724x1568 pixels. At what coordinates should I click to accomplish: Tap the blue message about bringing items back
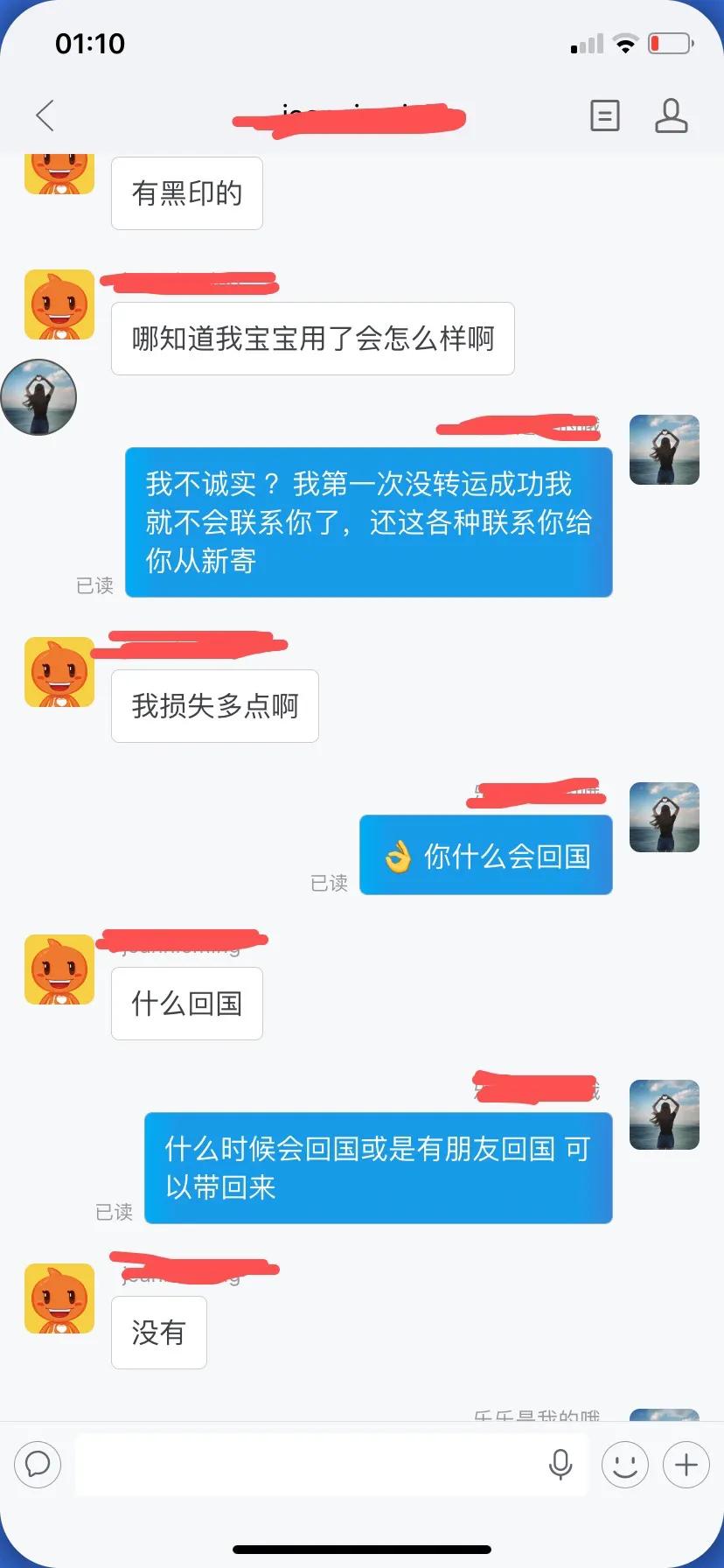378,1167
